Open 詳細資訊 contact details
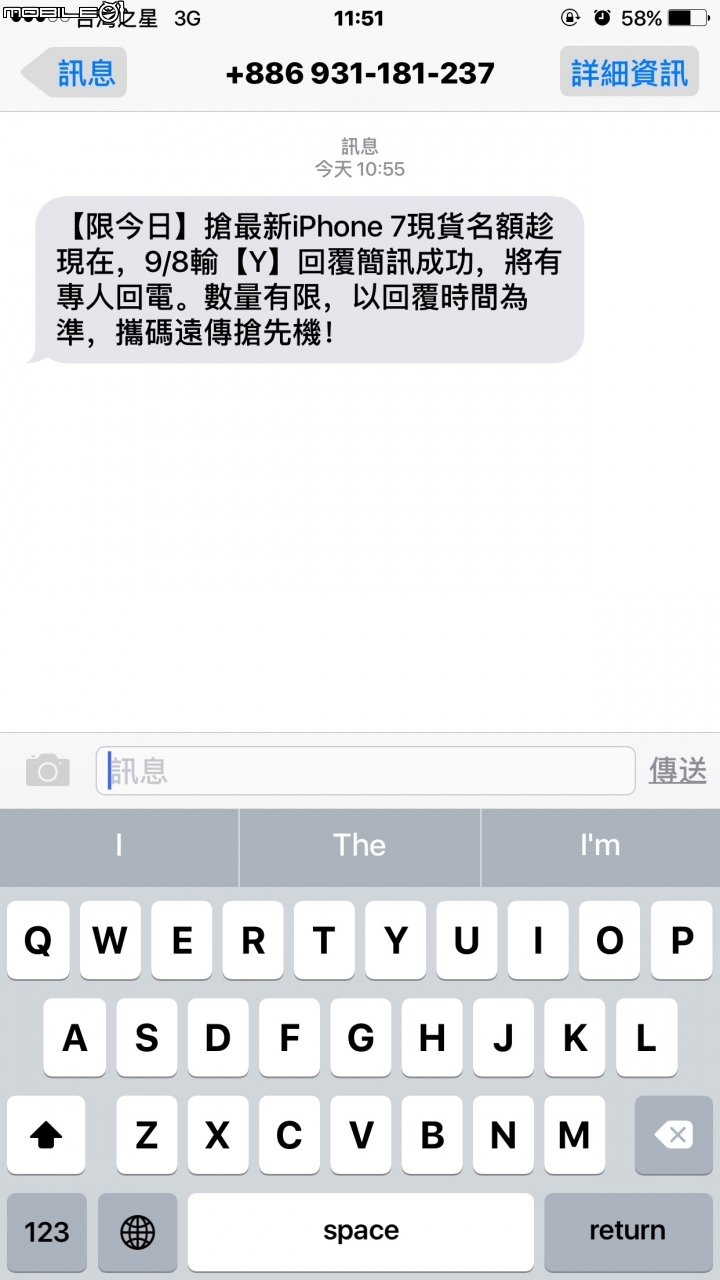This screenshot has height=1280, width=720. (629, 73)
